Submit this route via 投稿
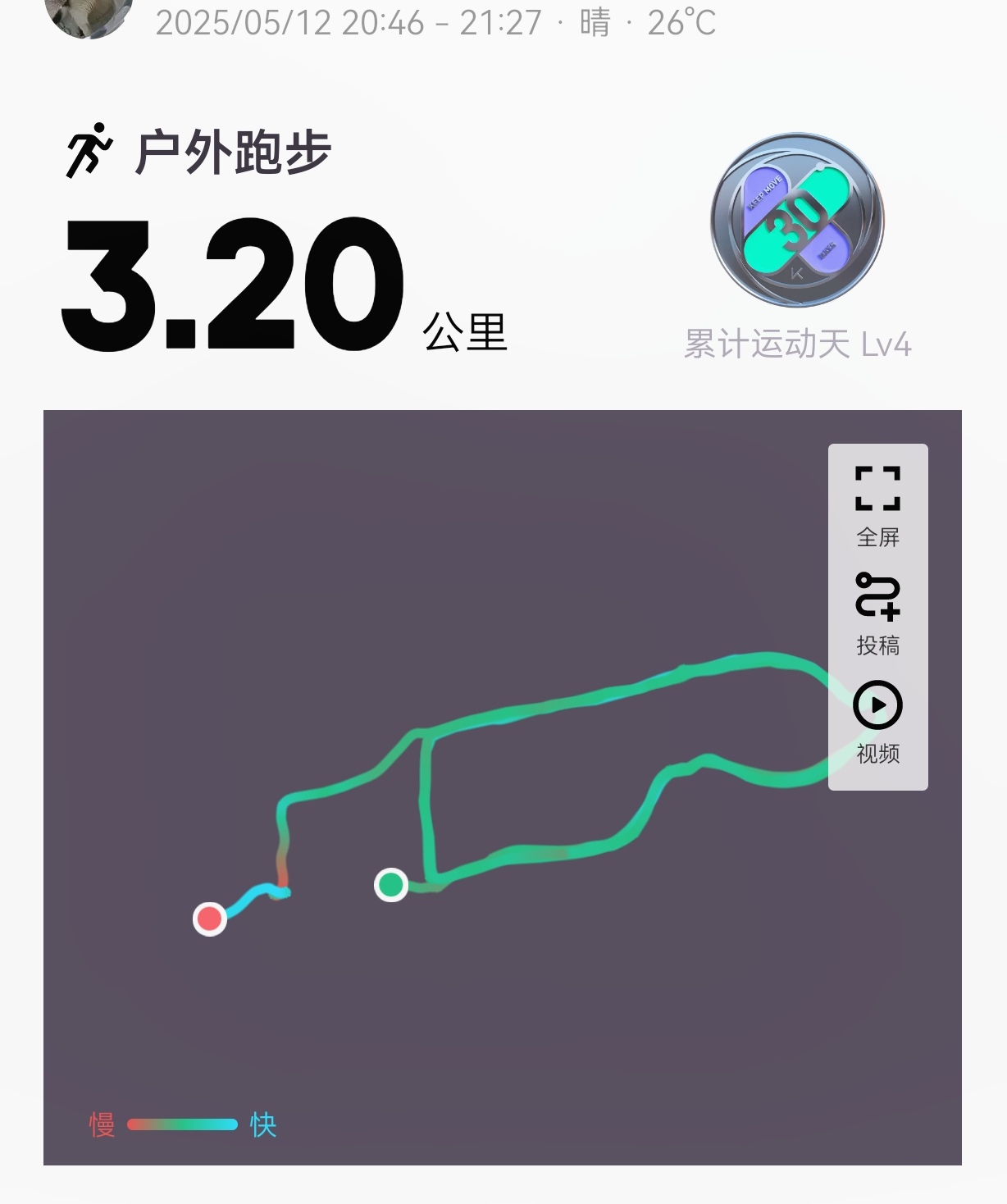Screen dimensions: 1007x1204 coord(877,612)
